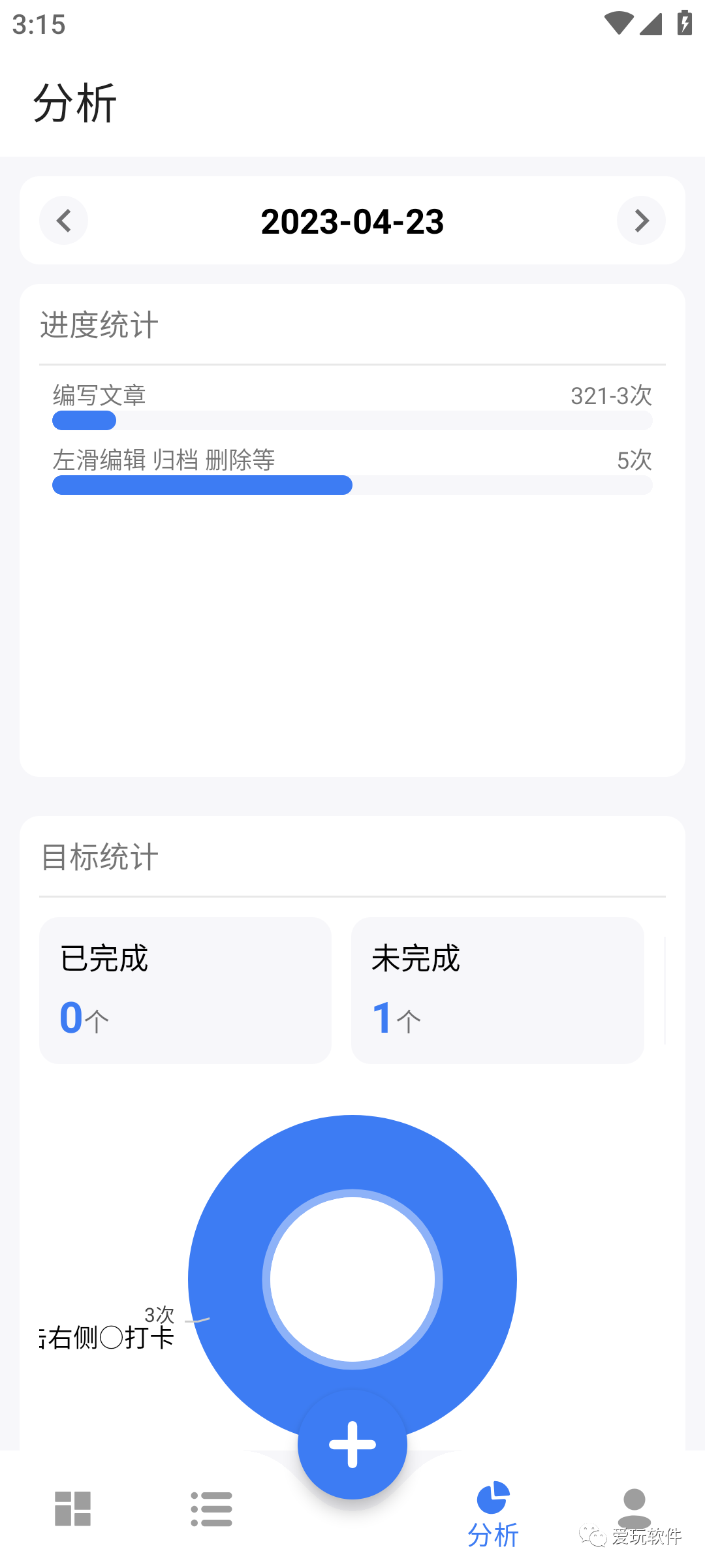
Task: Open the 已完成 goals card
Action: (185, 990)
